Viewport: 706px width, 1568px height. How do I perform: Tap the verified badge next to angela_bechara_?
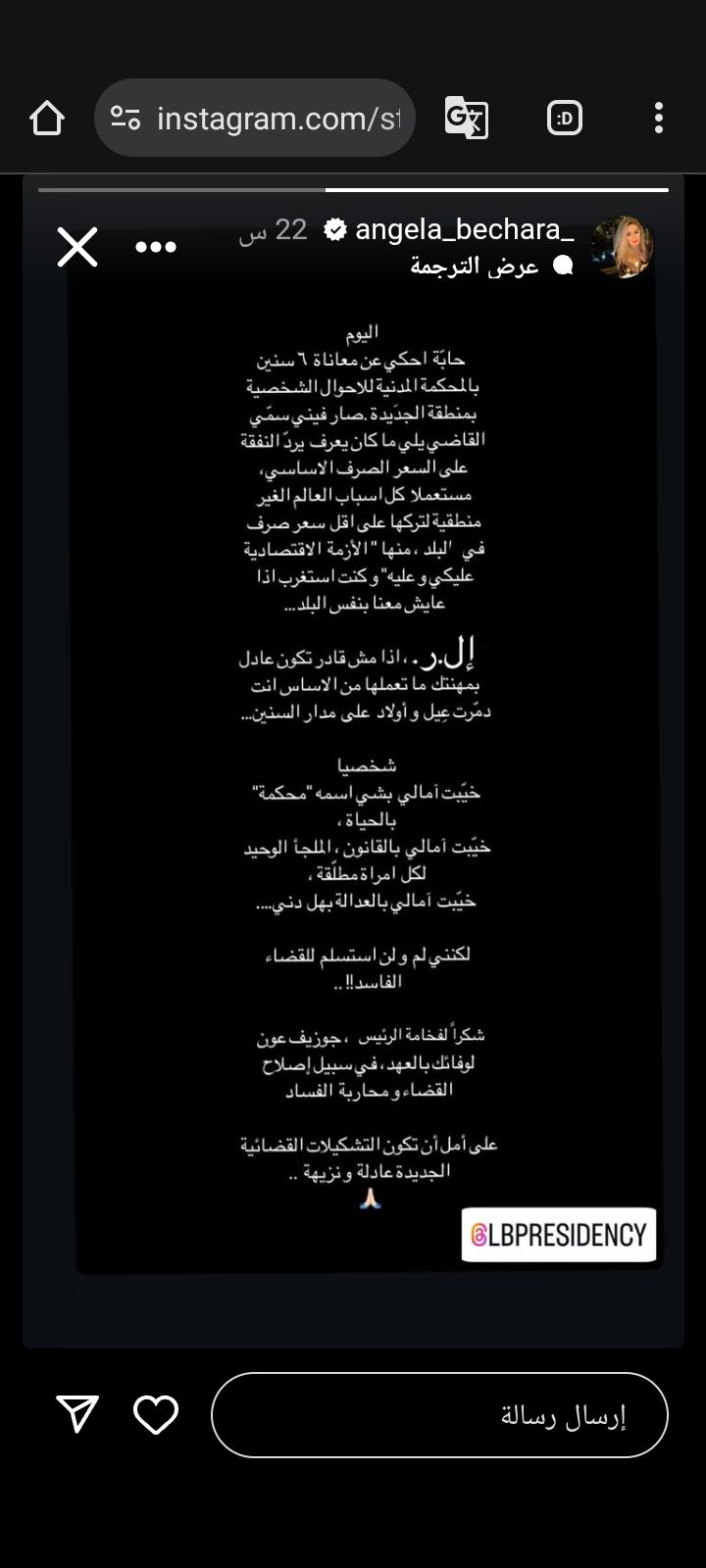click(x=336, y=229)
